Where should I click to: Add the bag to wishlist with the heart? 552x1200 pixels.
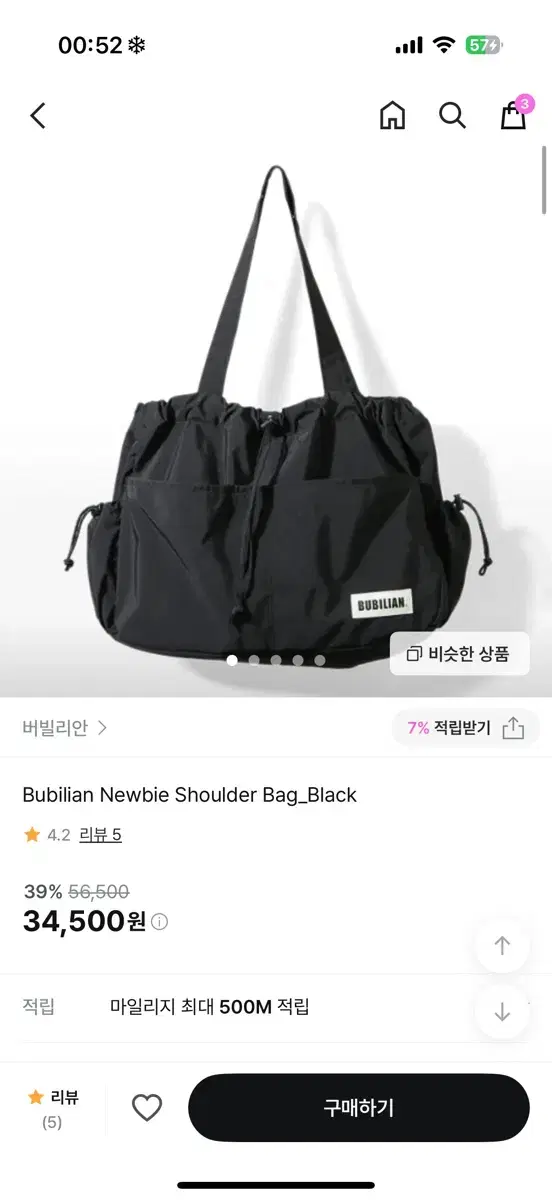(x=147, y=1107)
